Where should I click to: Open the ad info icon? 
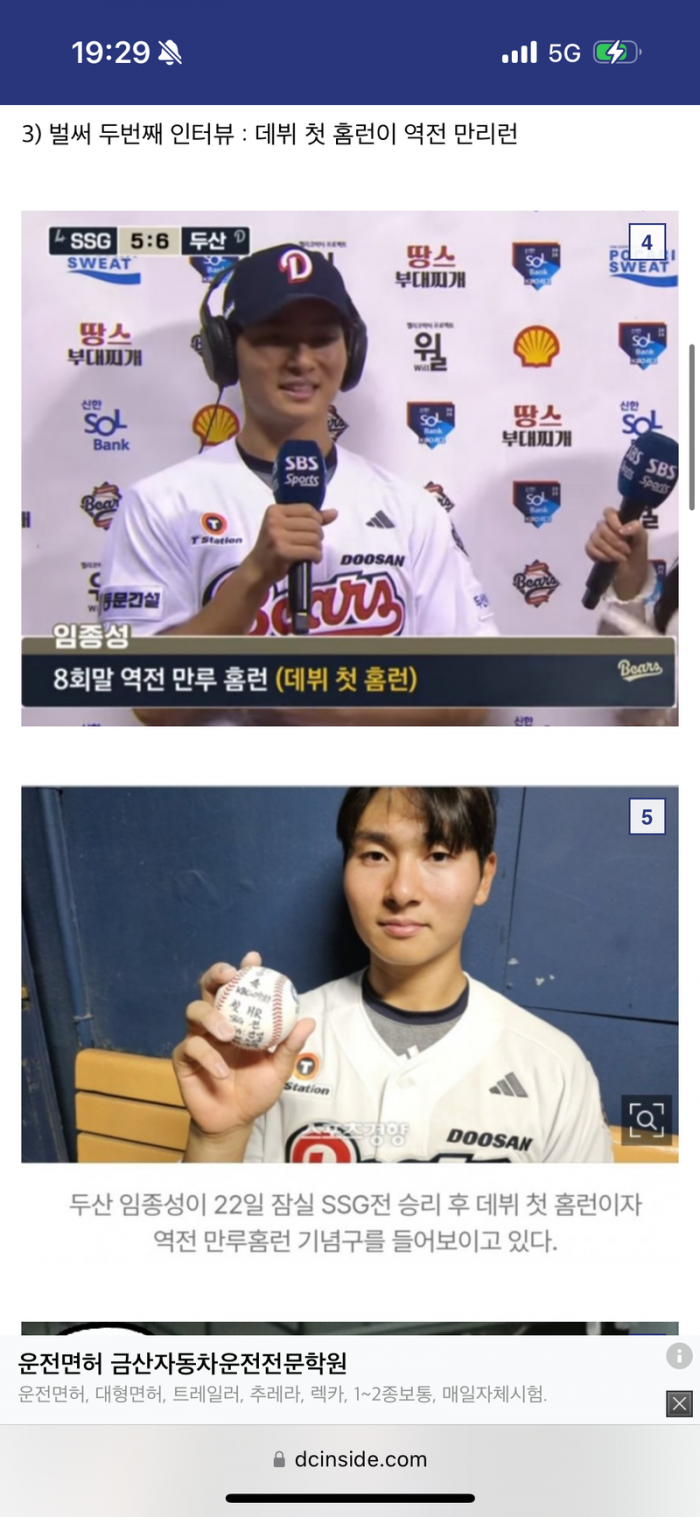(x=679, y=1356)
